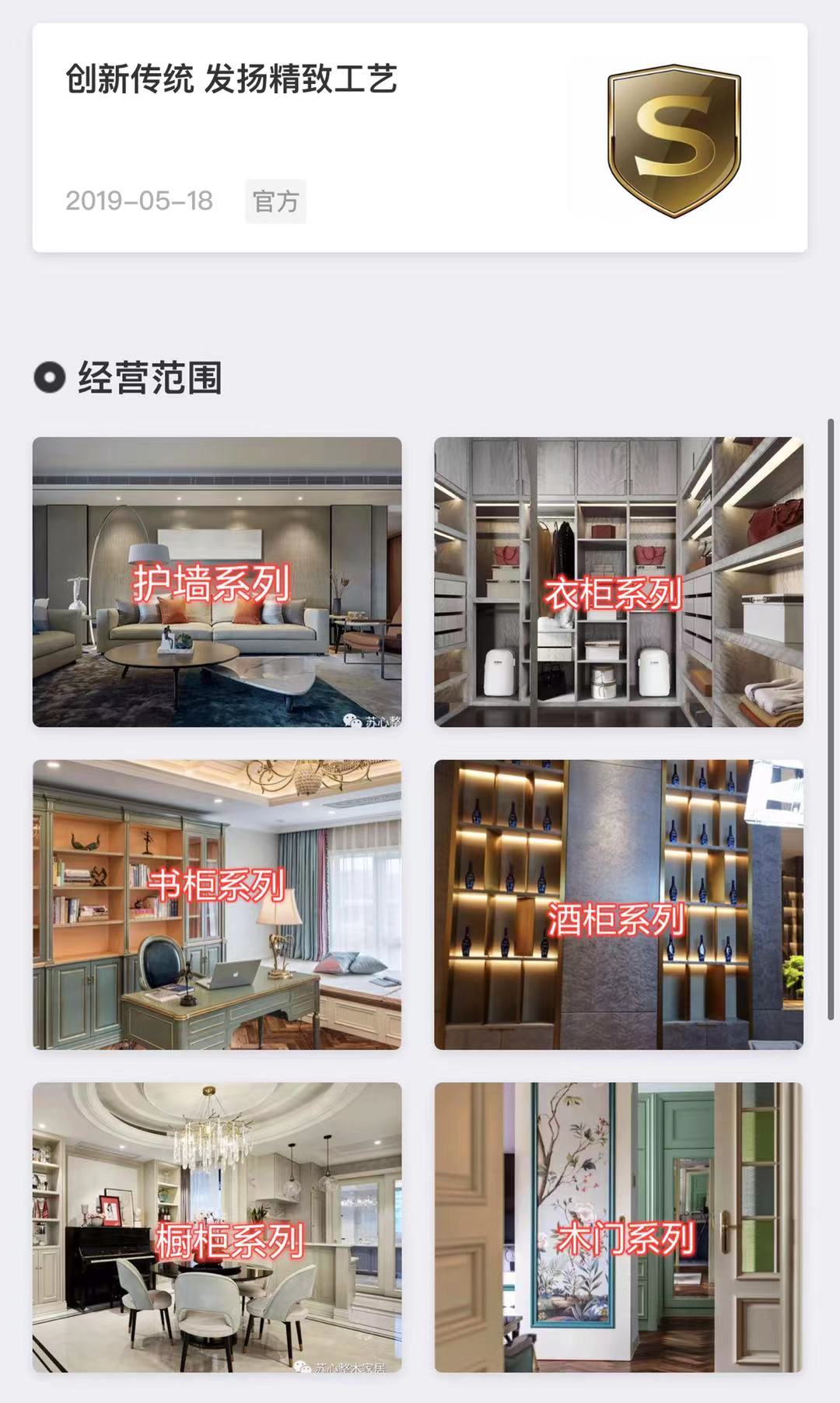Click the 经营范围 section header

(149, 379)
